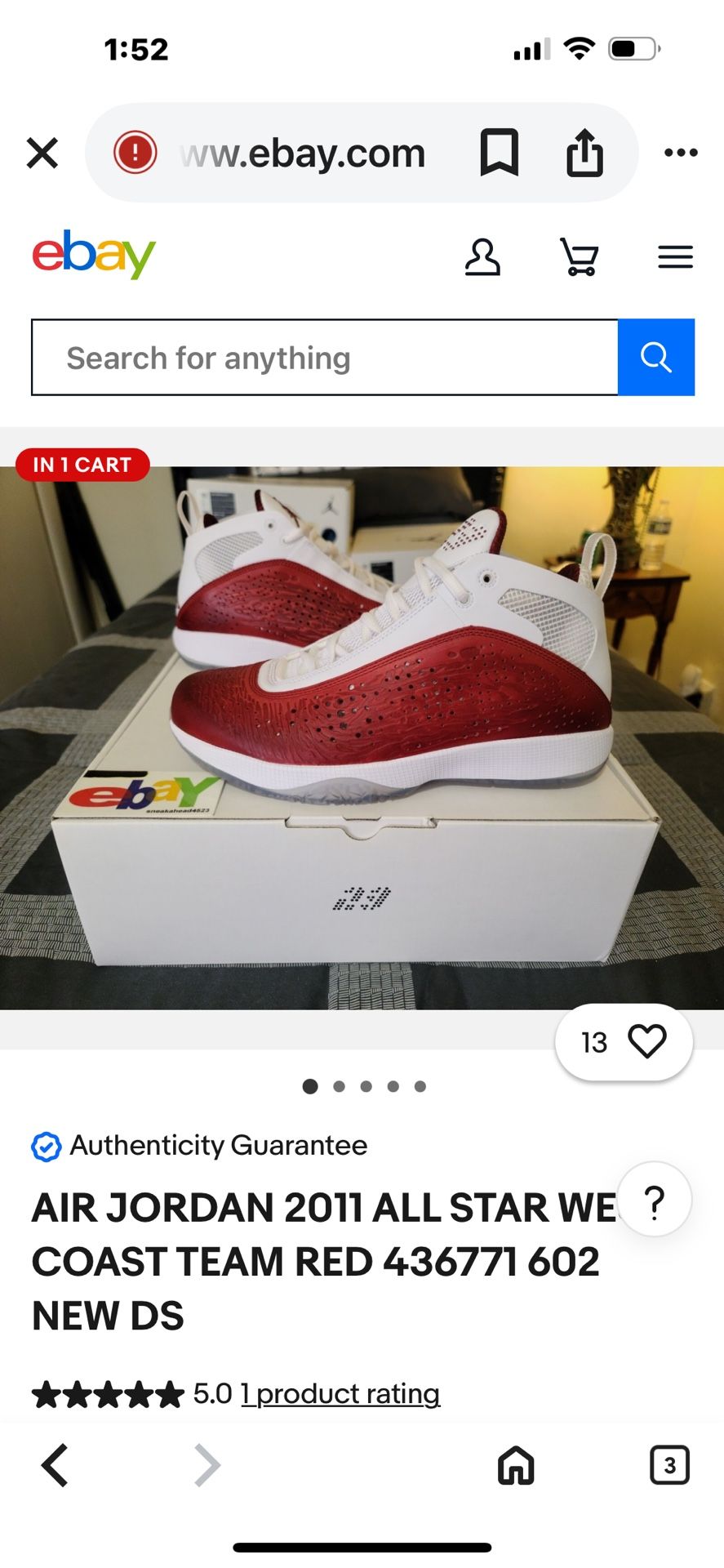Share this page
The height and width of the screenshot is (1568, 724).
[584, 153]
